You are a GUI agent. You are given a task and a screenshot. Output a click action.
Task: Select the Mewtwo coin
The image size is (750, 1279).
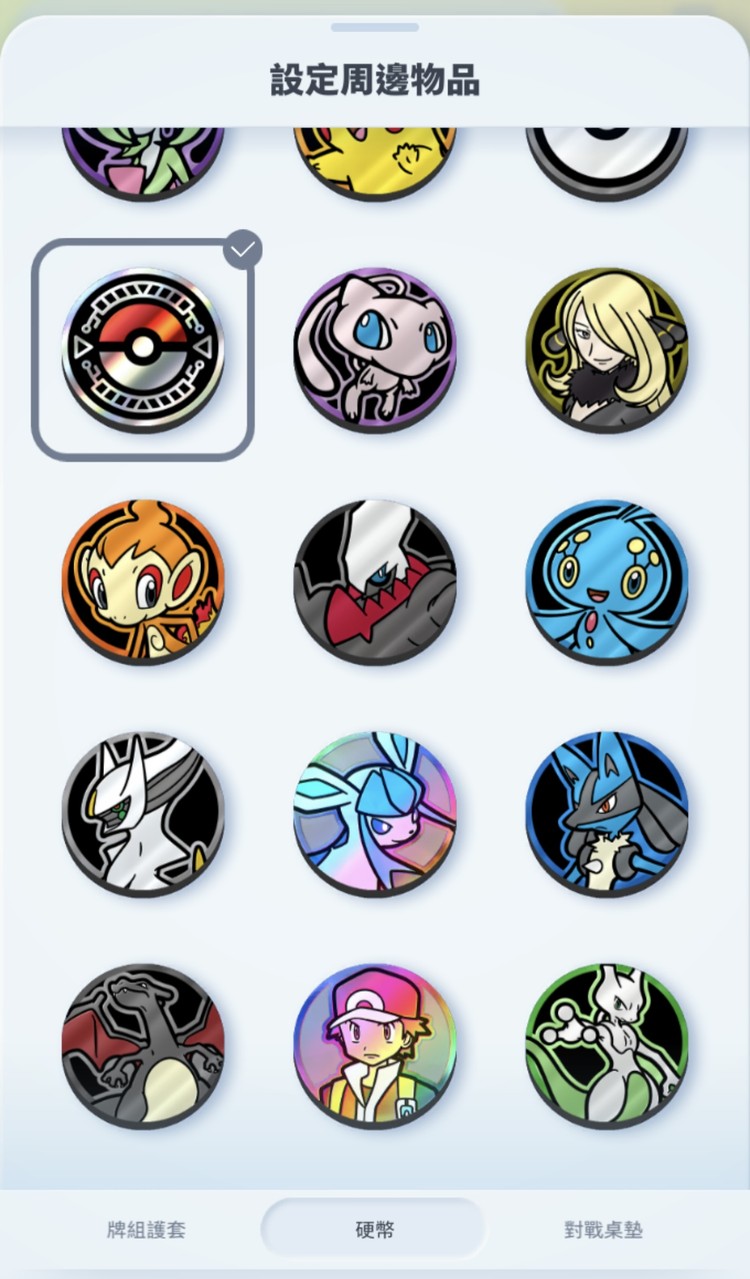click(607, 1045)
